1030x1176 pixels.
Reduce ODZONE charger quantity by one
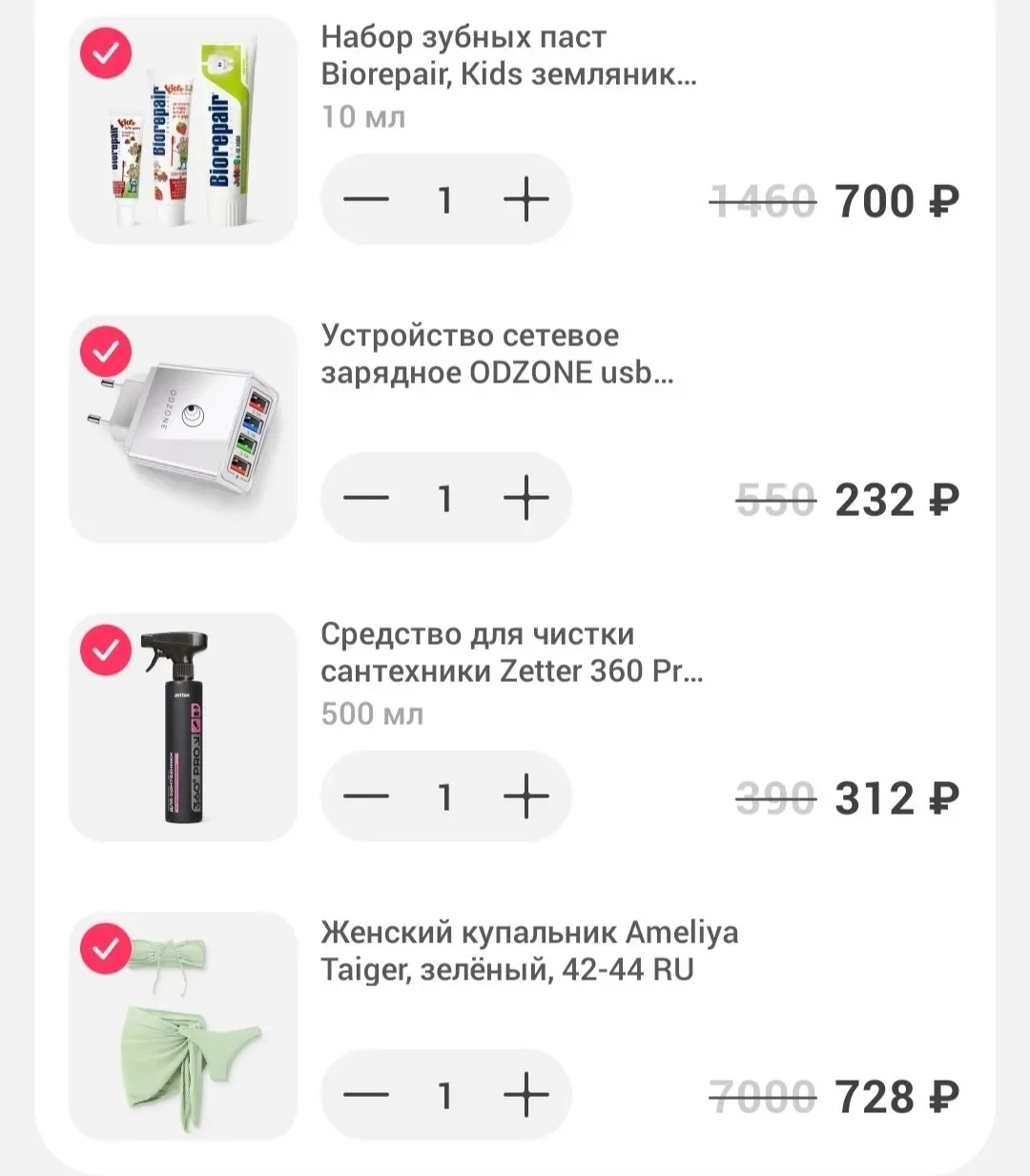click(366, 499)
